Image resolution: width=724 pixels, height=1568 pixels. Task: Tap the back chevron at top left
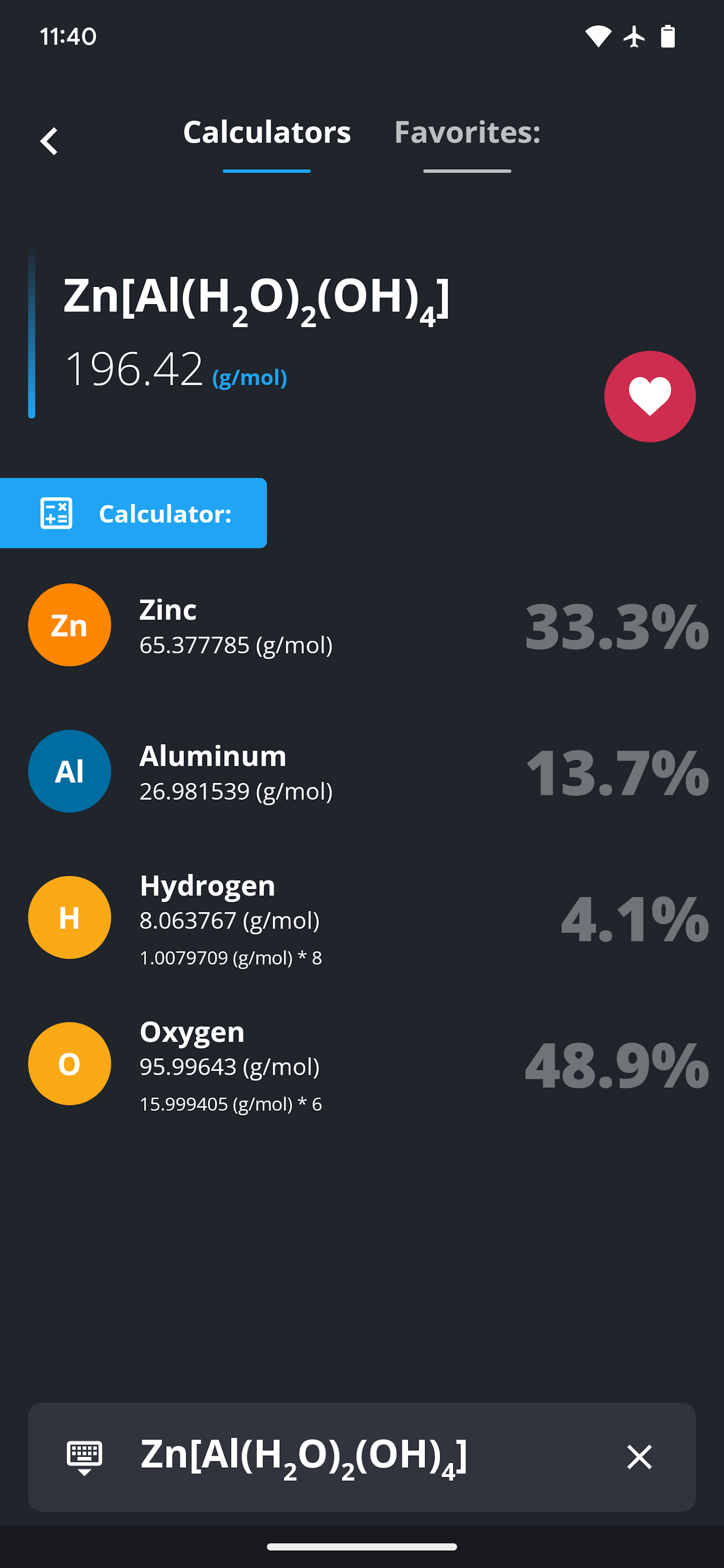point(49,141)
